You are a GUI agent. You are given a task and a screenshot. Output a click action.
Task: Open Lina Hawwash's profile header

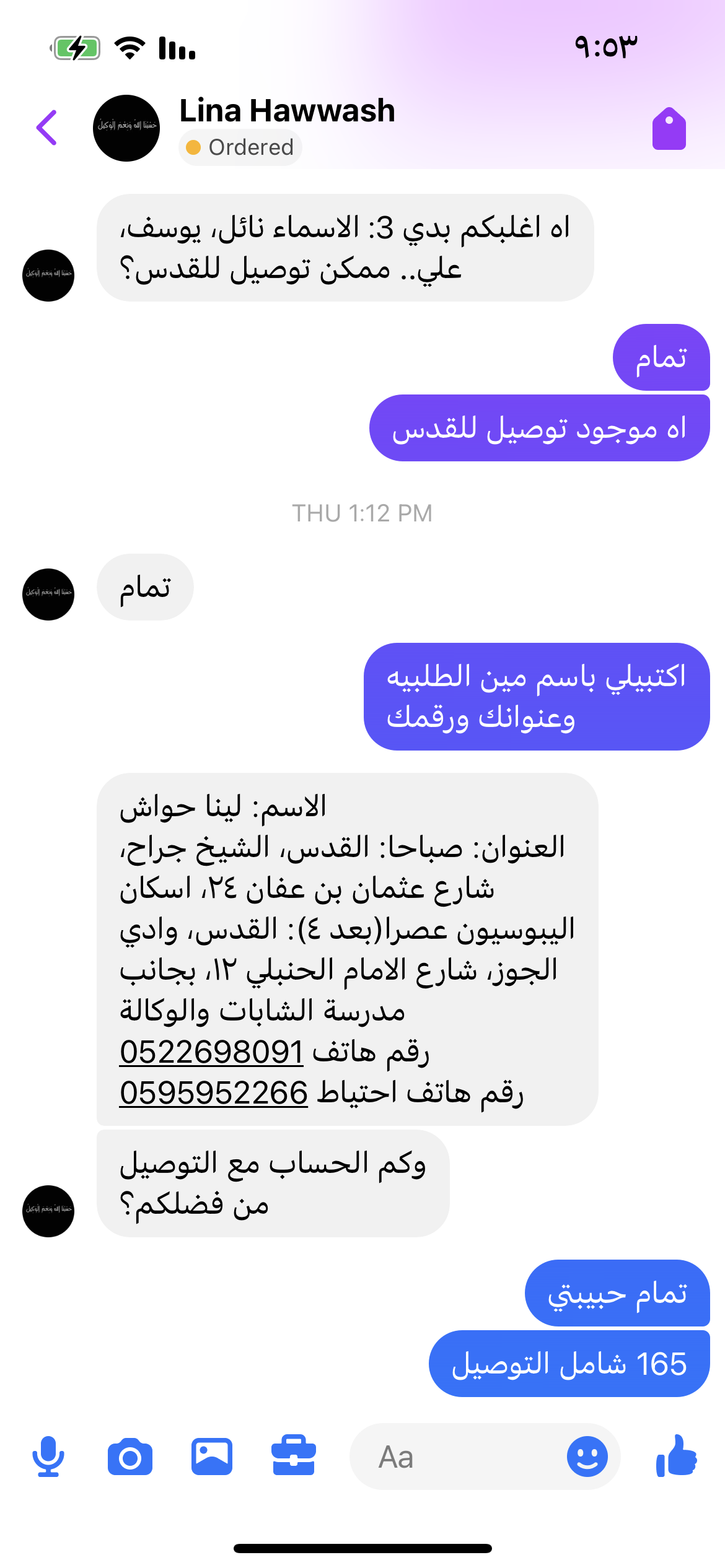(287, 111)
